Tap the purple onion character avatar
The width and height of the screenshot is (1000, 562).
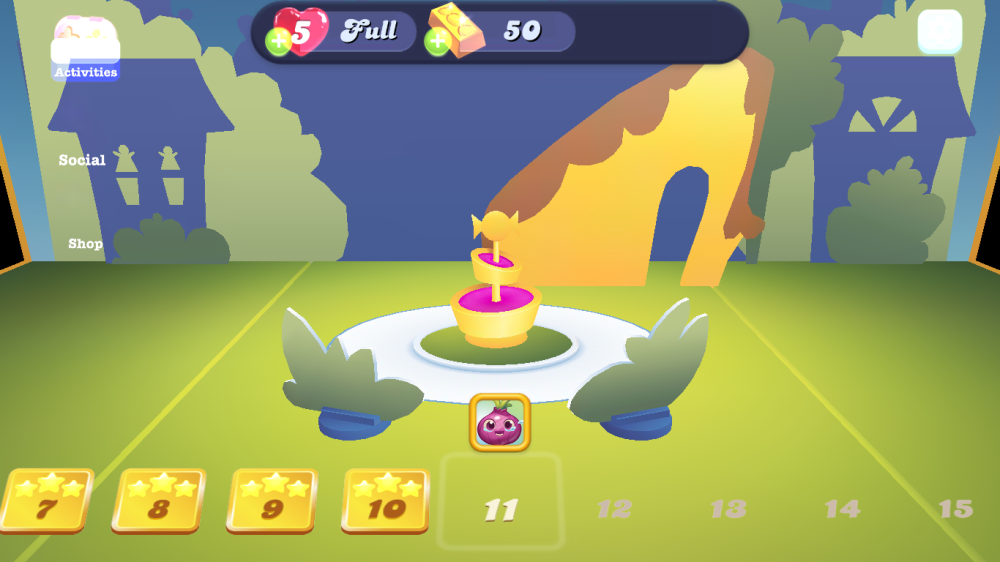click(x=499, y=423)
